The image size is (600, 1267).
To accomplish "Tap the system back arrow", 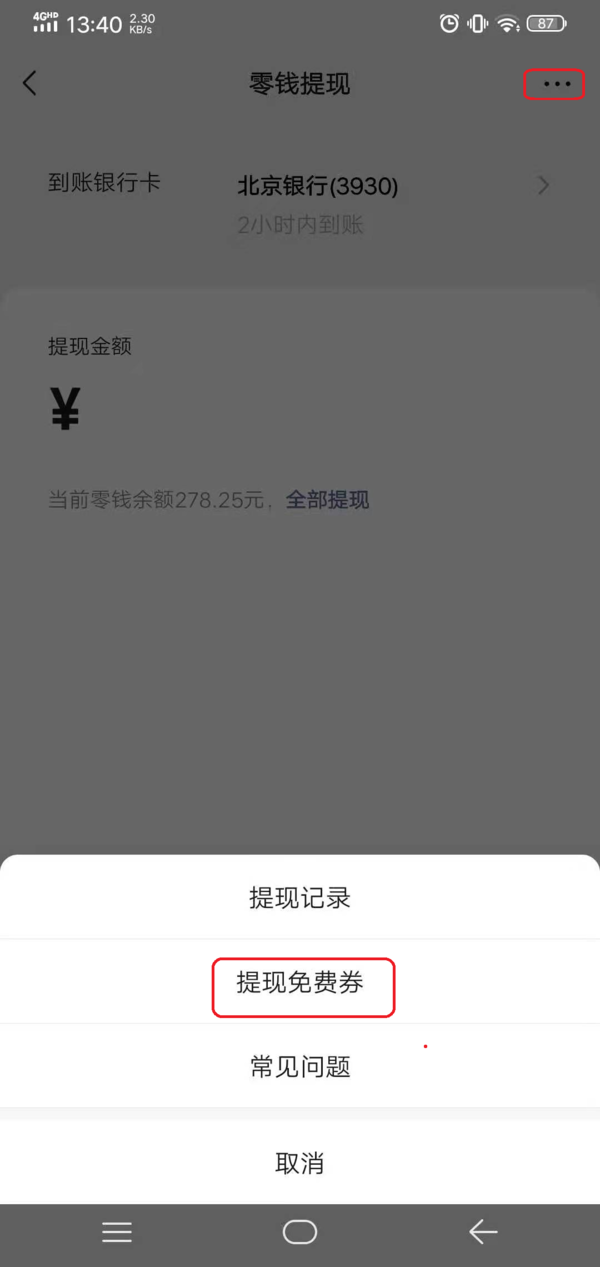I will pos(483,1233).
